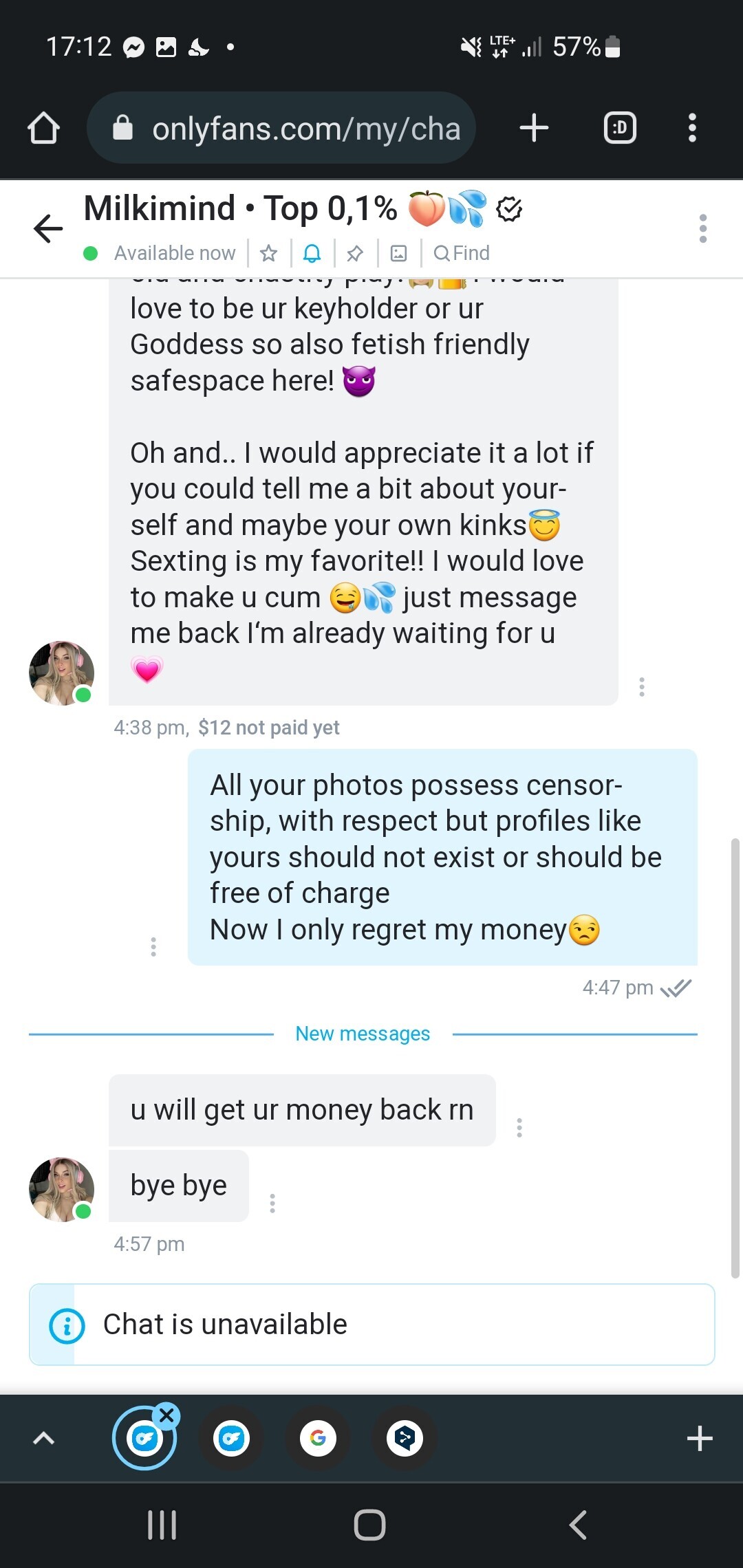The height and width of the screenshot is (1568, 743).
Task: Open a new browser tab from the top bar
Action: (534, 128)
